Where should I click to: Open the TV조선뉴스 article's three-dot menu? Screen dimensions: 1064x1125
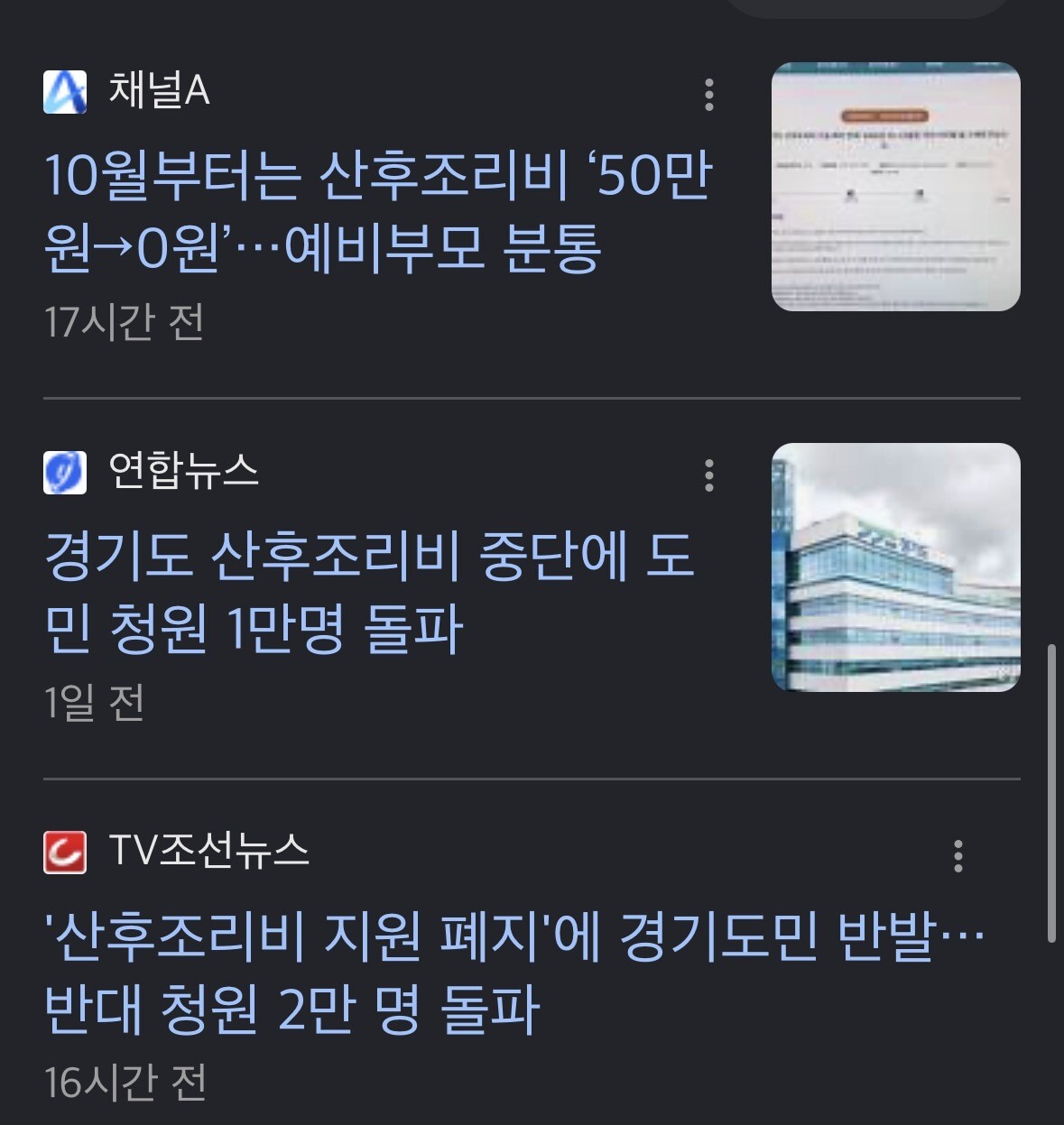(x=958, y=856)
